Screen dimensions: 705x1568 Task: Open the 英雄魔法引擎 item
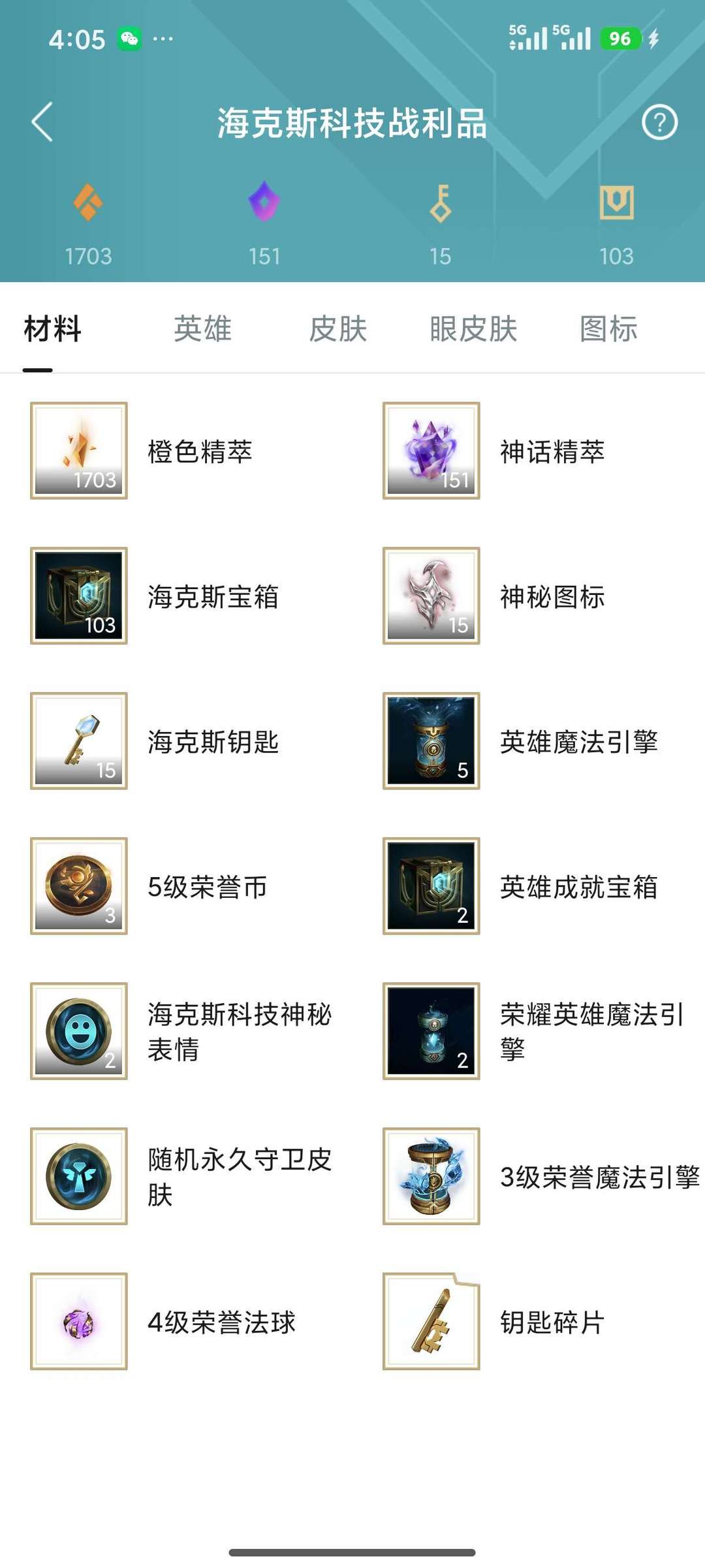tap(529, 741)
